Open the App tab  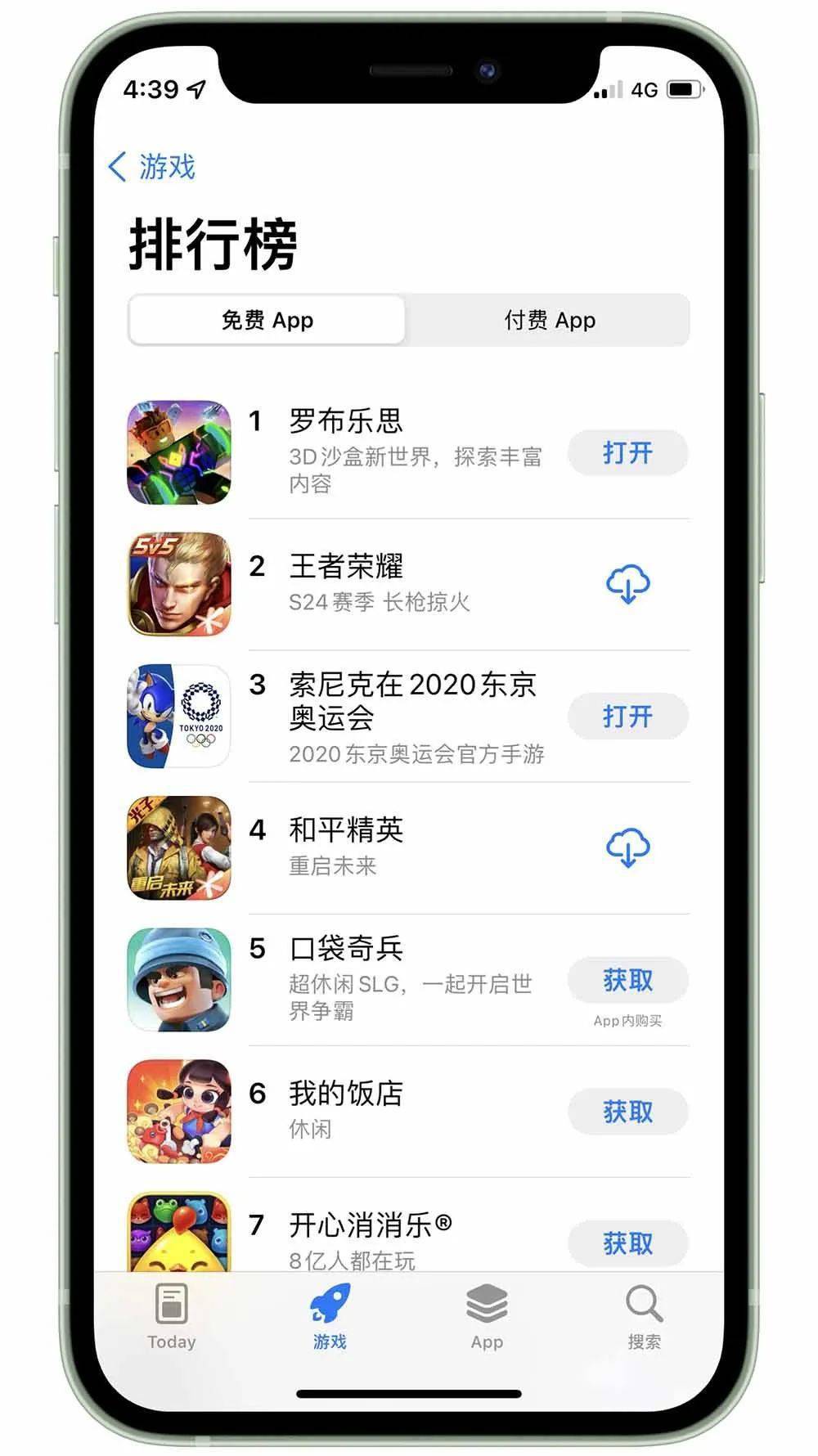pos(487,1316)
